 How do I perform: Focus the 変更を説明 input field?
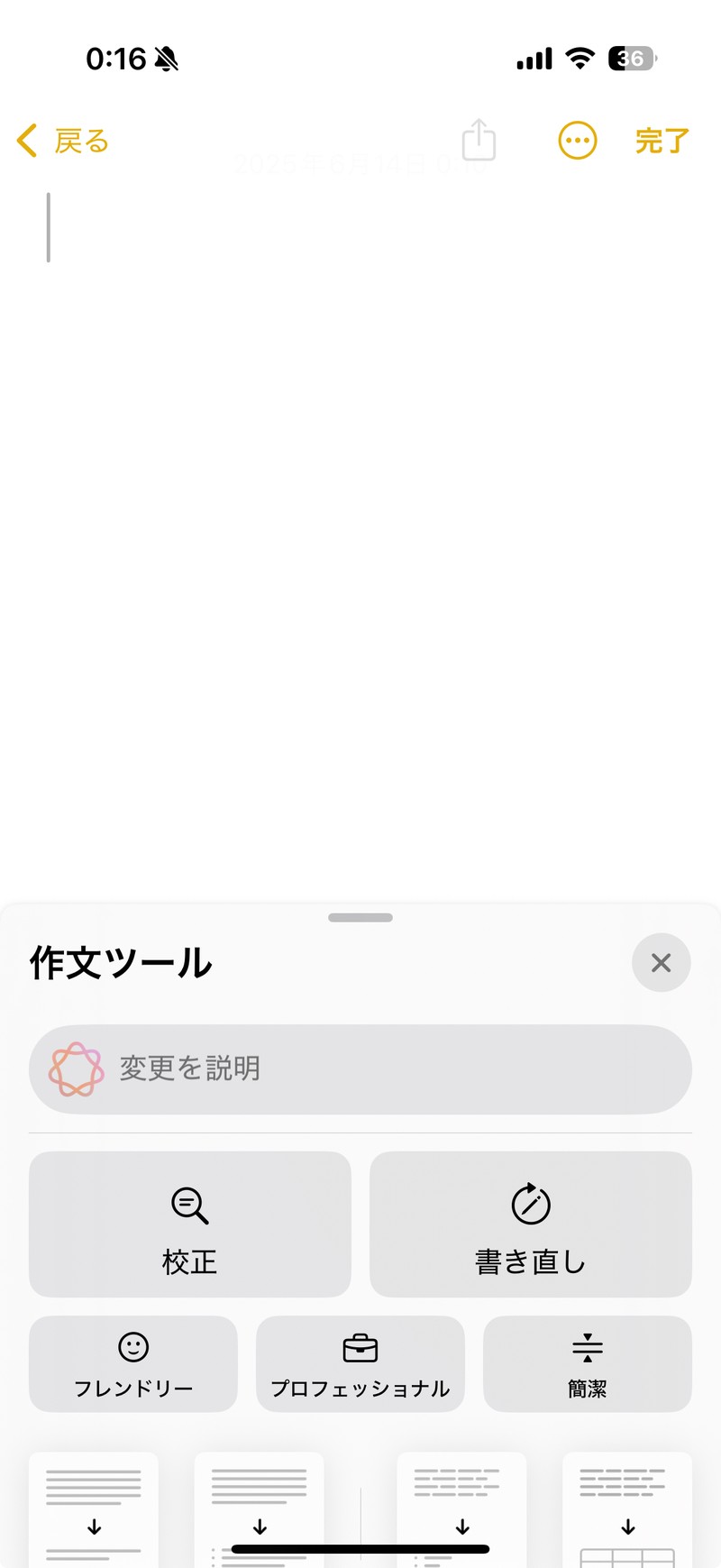pyautogui.click(x=360, y=1068)
